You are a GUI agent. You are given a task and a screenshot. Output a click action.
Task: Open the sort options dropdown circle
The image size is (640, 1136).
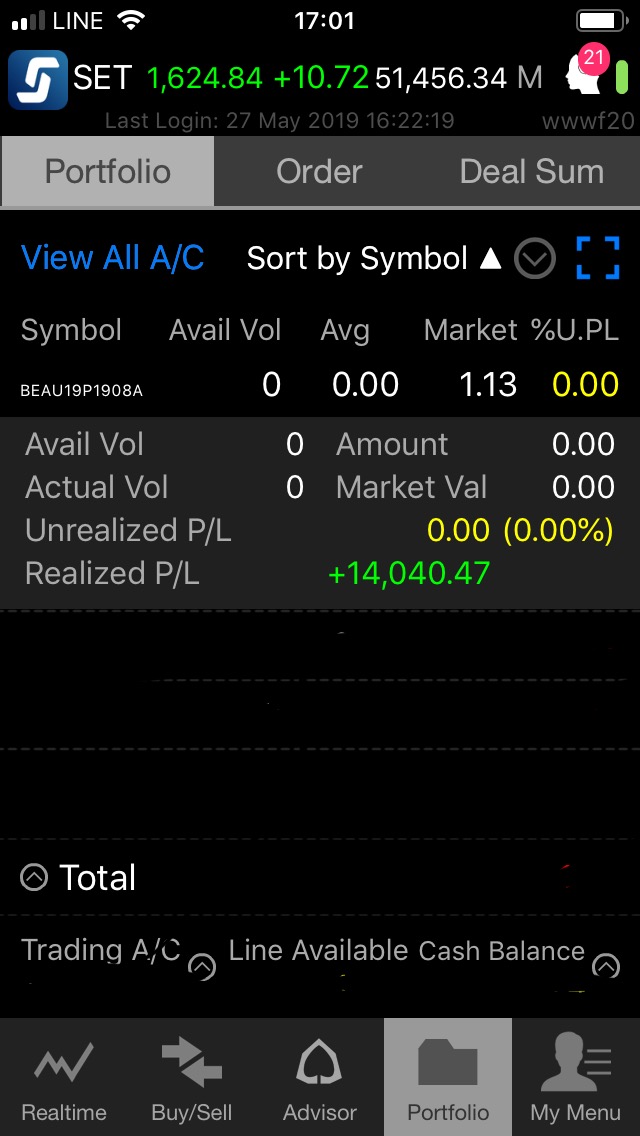tap(535, 259)
